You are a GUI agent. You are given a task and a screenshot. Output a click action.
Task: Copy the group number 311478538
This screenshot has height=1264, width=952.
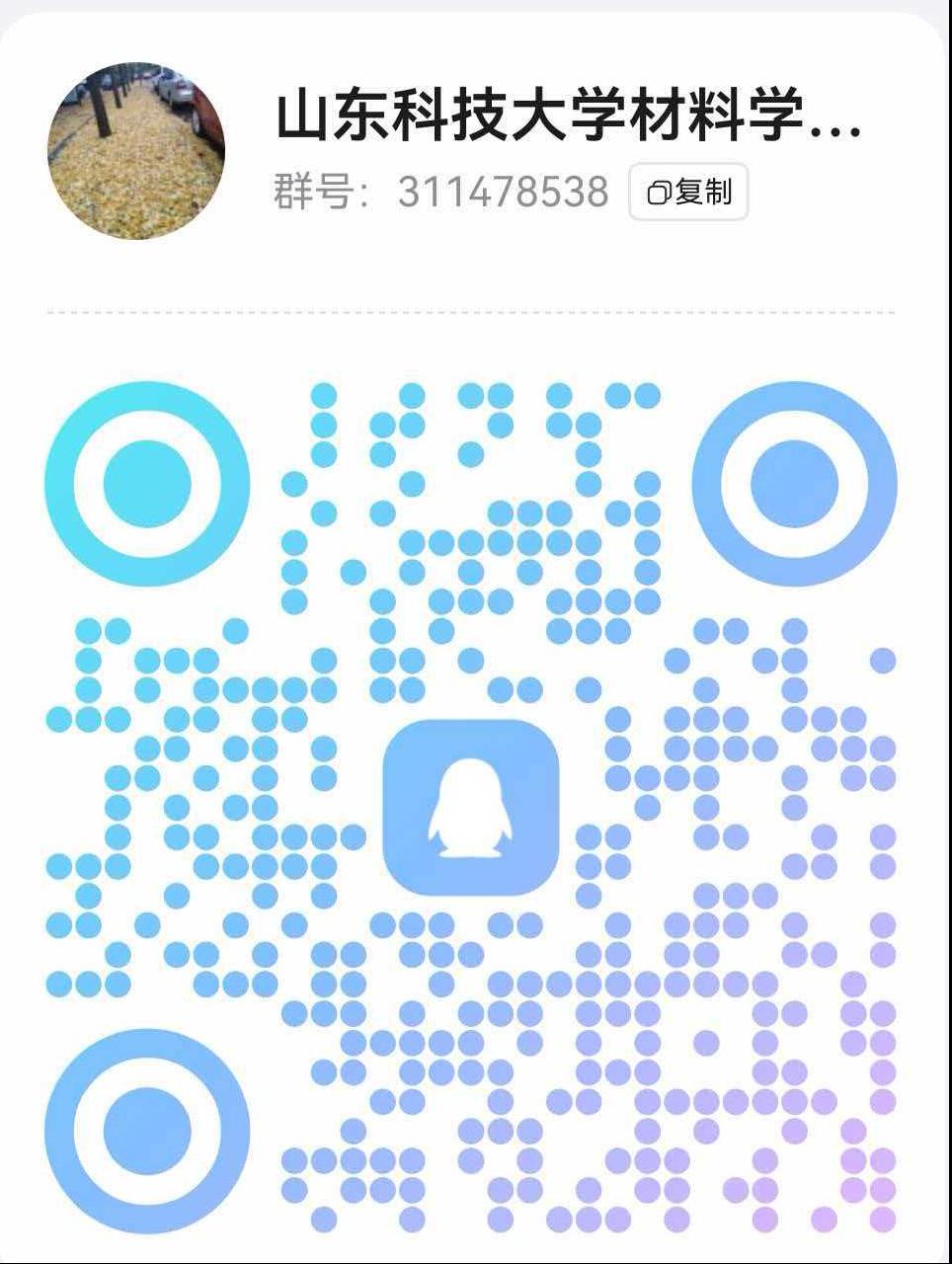click(688, 192)
